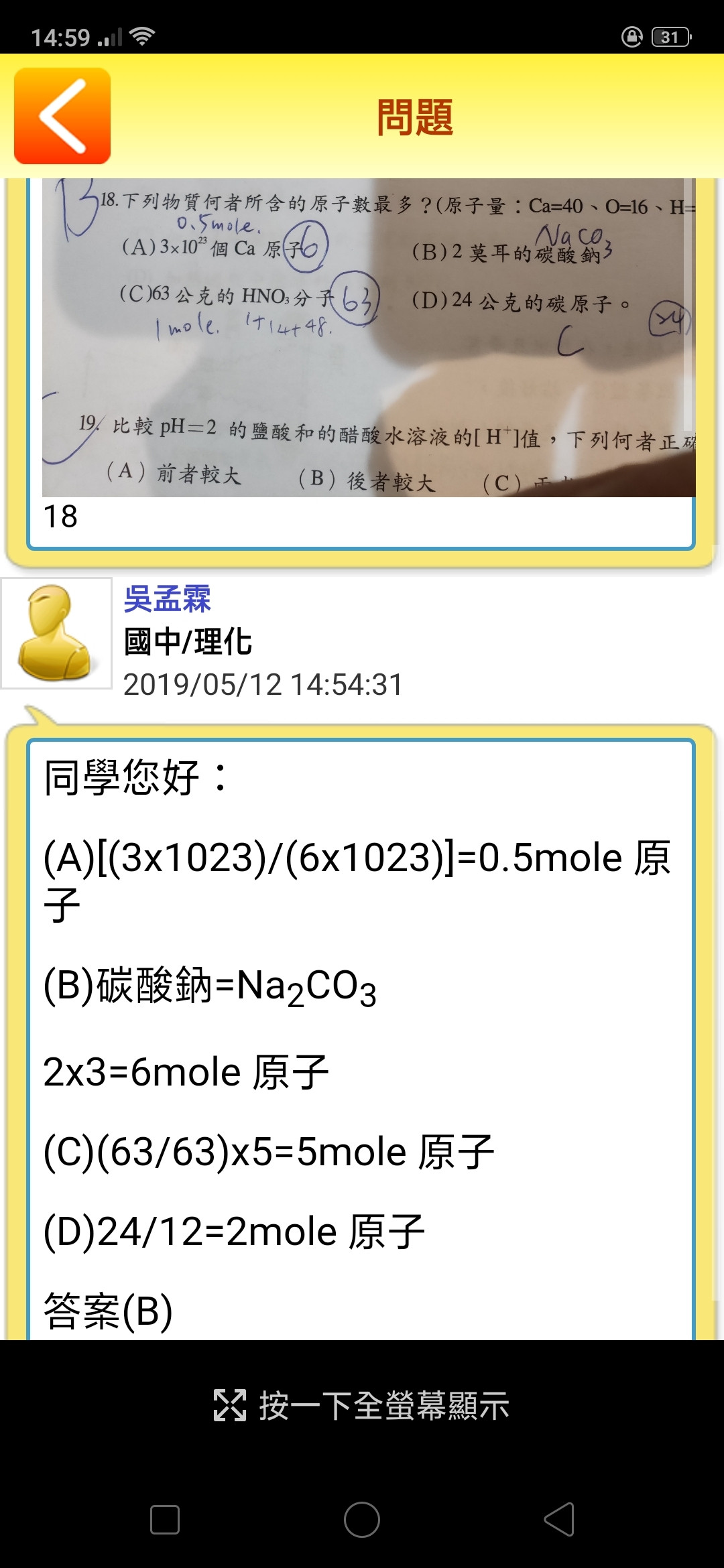Open the recent apps overview
The height and width of the screenshot is (1568, 724).
[x=165, y=1519]
